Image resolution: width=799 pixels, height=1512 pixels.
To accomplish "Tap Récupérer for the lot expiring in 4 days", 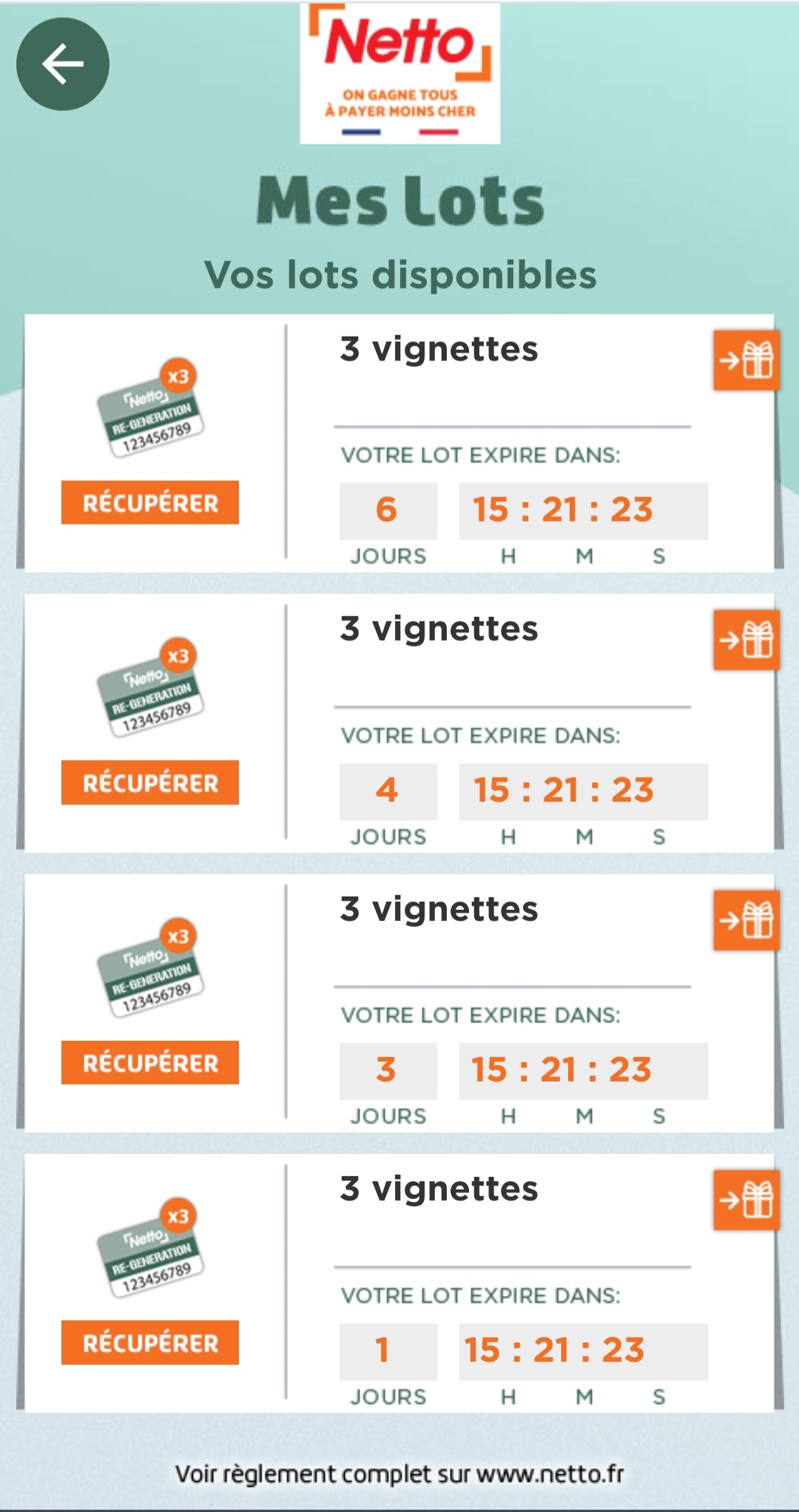I will (150, 783).
